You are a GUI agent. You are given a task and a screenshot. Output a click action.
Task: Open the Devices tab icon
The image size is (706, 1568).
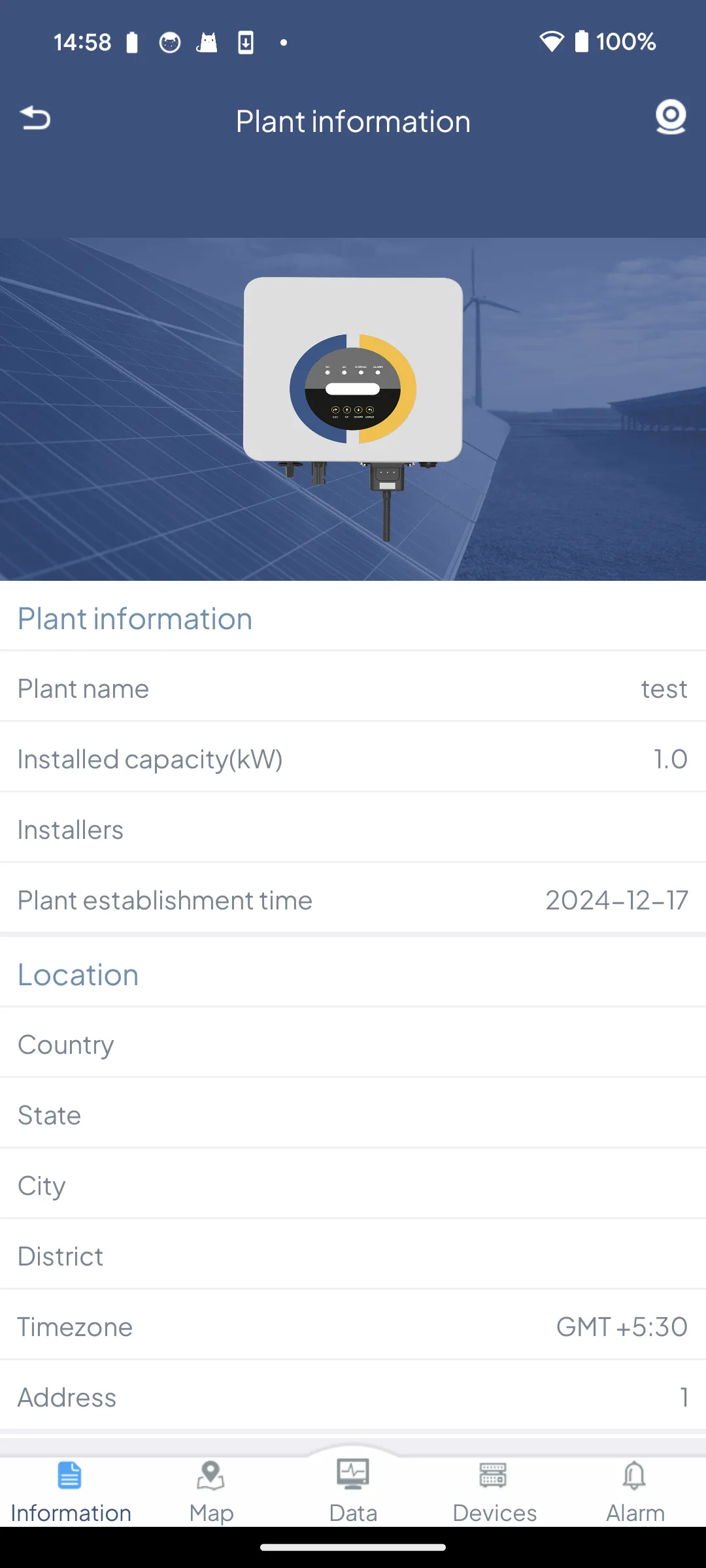pyautogui.click(x=494, y=1474)
